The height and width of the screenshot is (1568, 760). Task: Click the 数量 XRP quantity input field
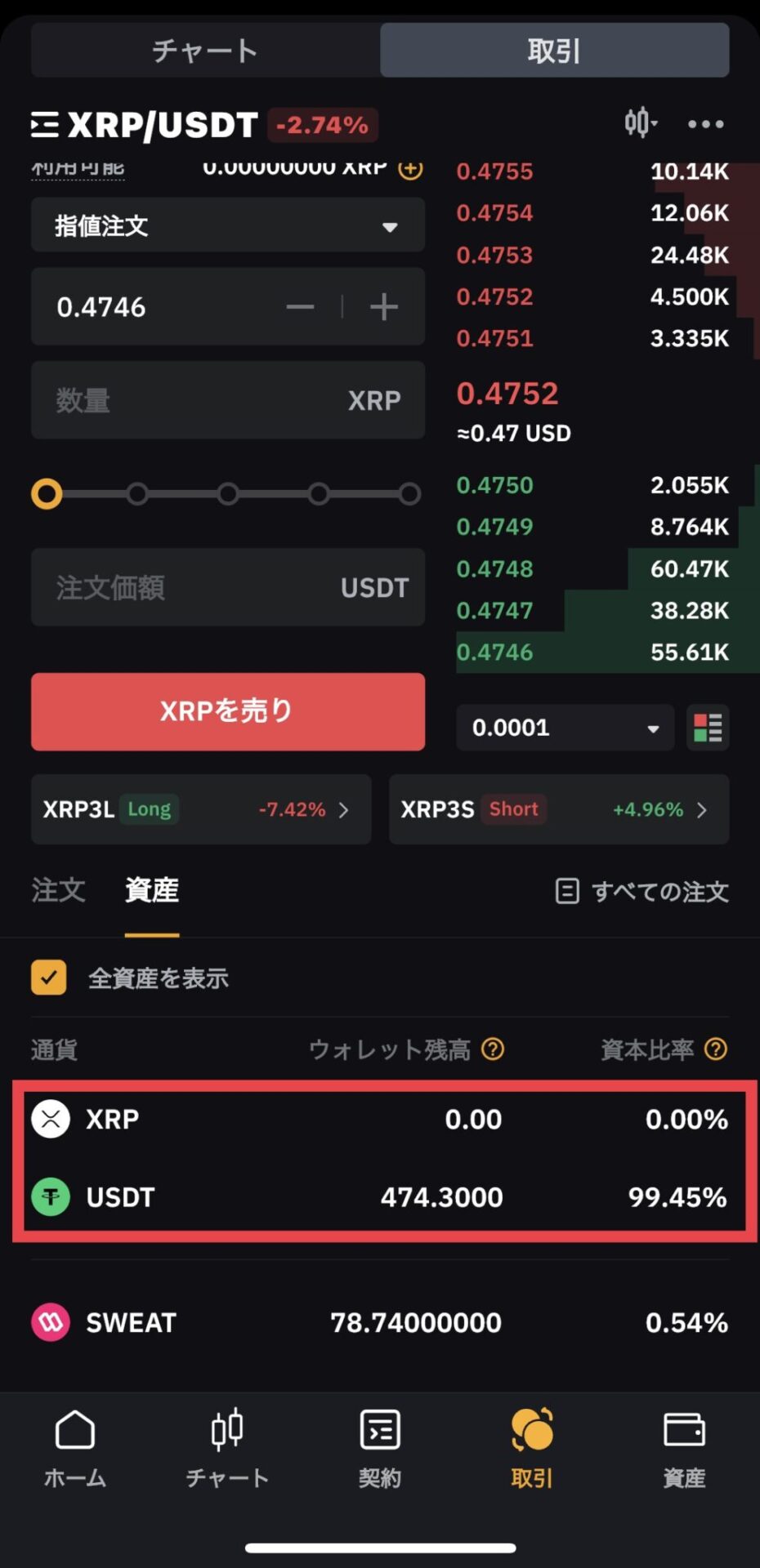(227, 400)
